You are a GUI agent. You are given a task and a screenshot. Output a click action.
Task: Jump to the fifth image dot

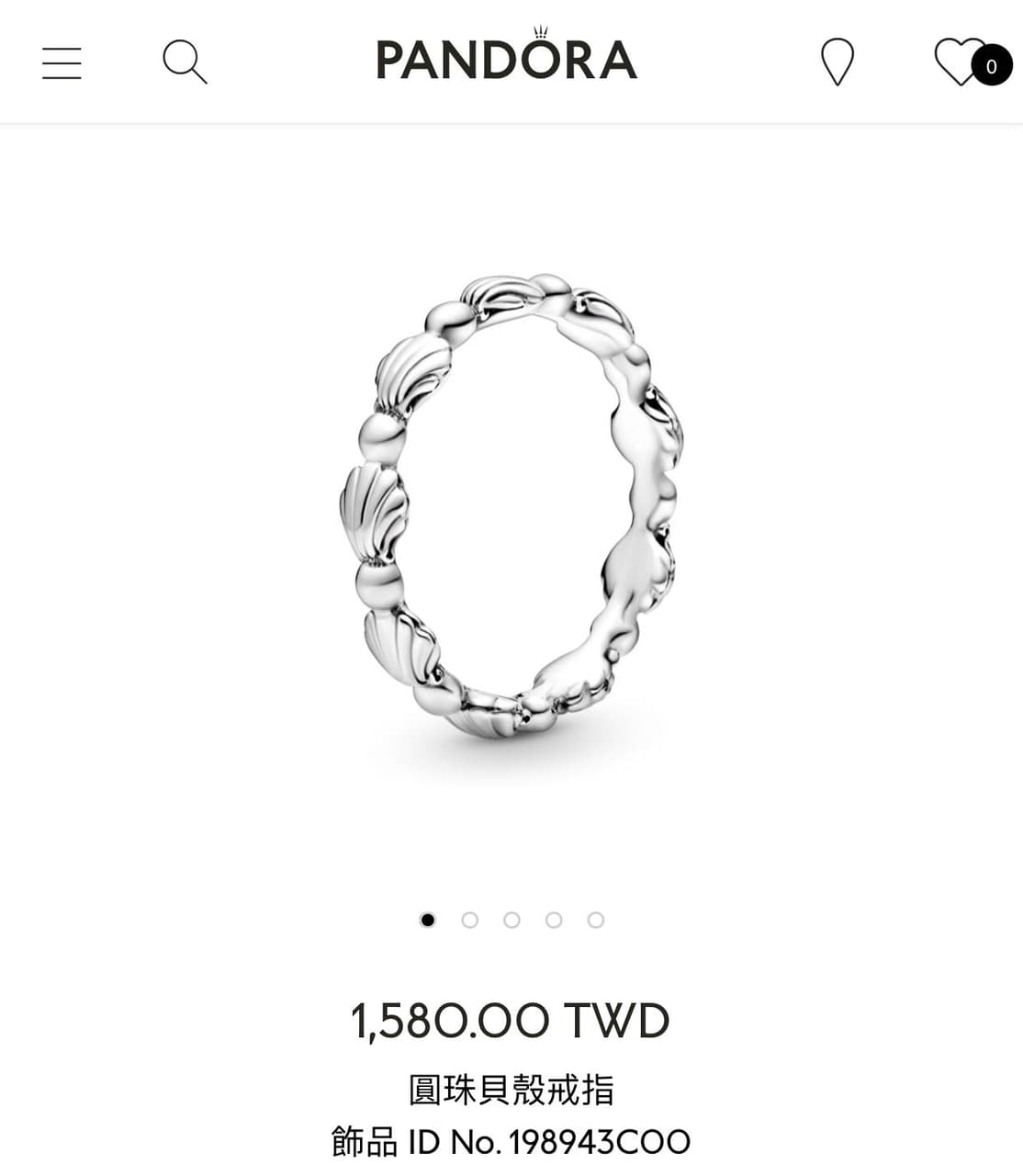pos(596,920)
